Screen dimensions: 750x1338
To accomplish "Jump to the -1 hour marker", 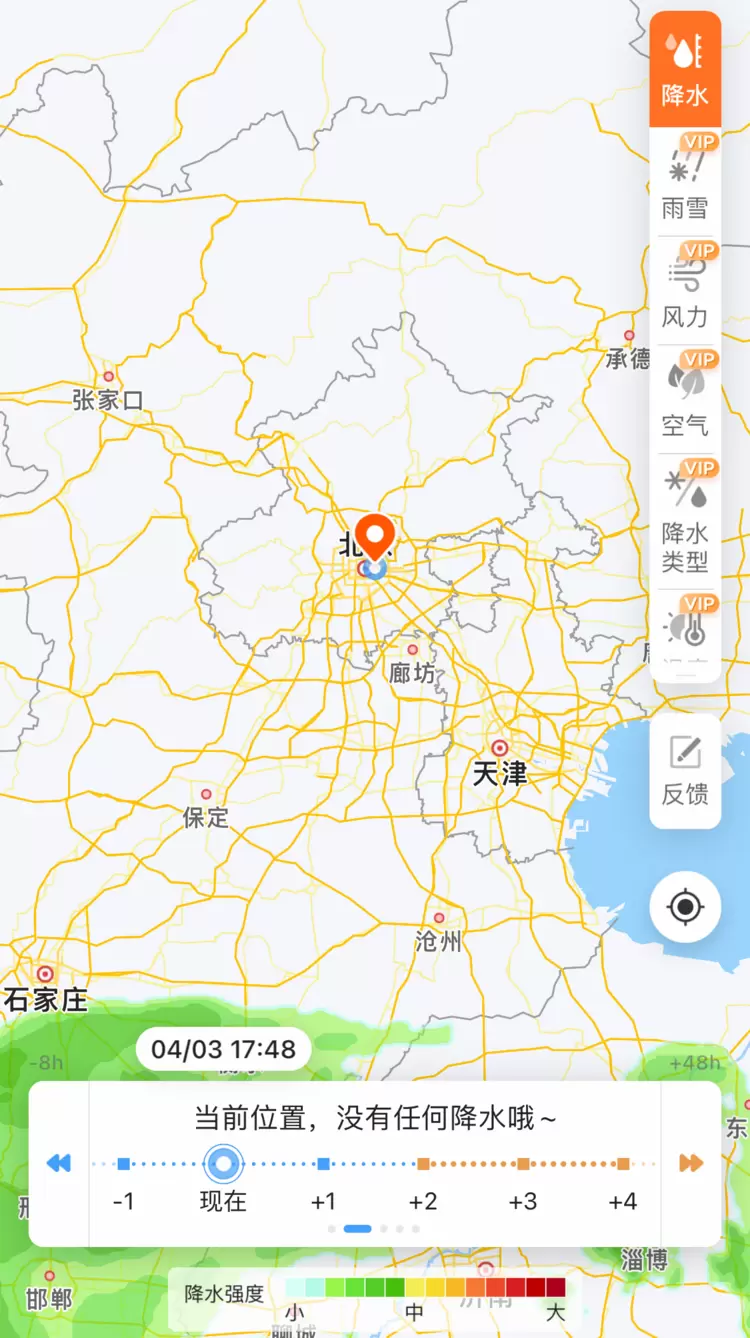I will pos(123,1164).
